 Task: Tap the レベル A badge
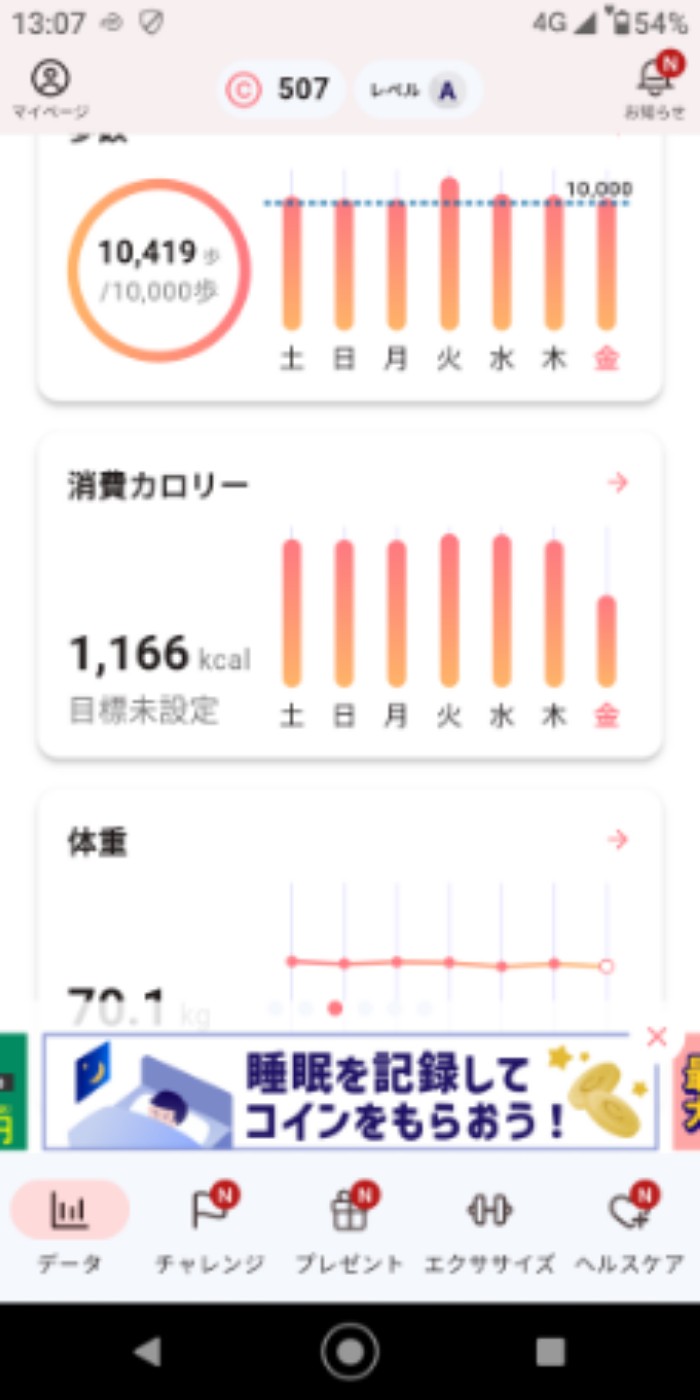pyautogui.click(x=418, y=90)
